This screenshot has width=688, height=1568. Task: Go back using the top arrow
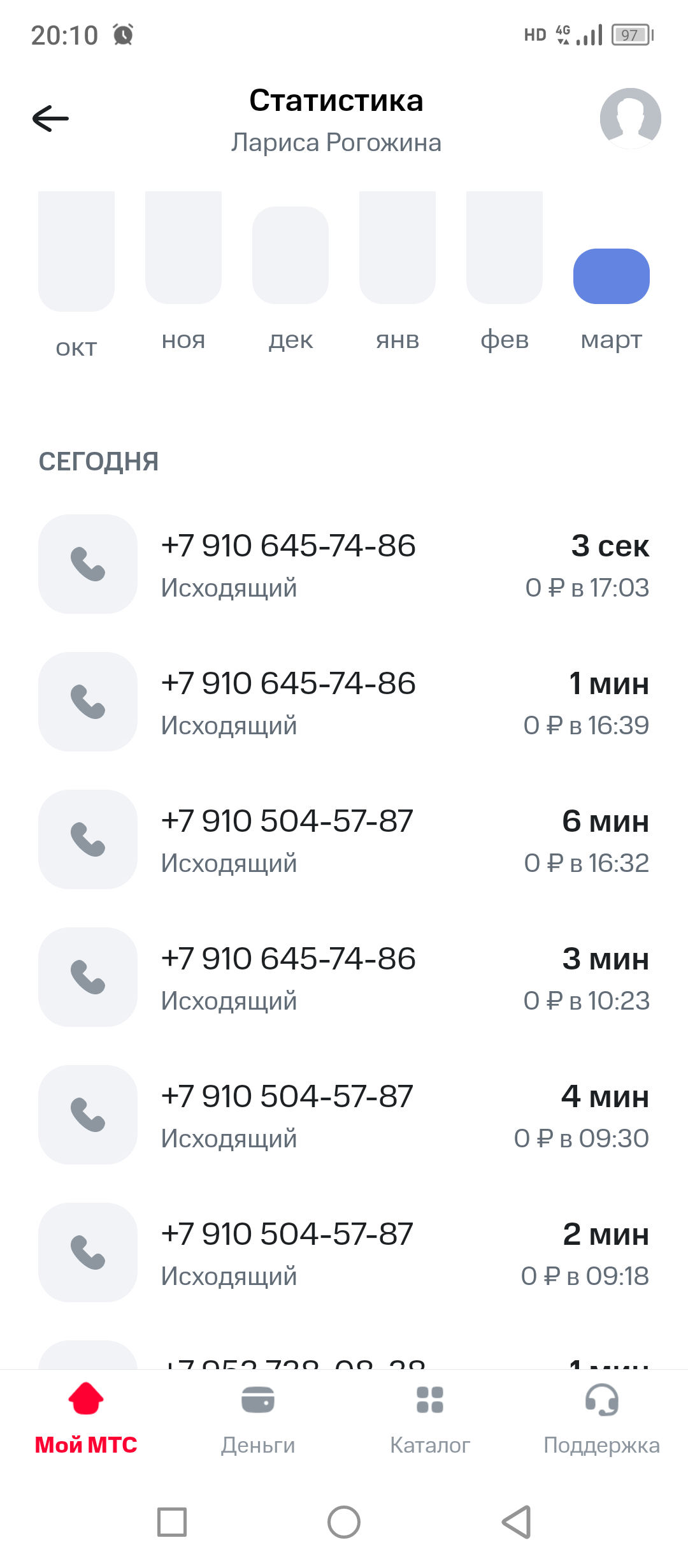[x=51, y=119]
